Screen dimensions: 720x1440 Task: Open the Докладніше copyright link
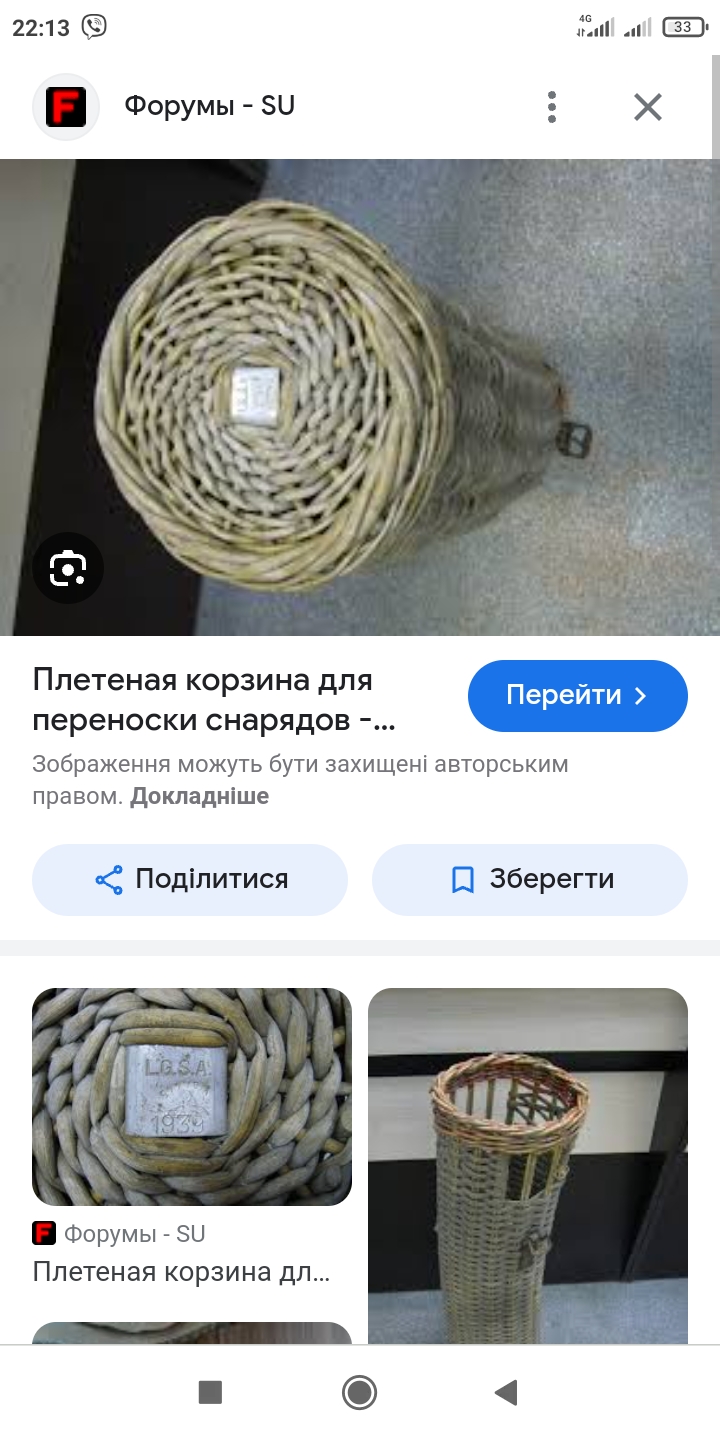click(x=199, y=796)
